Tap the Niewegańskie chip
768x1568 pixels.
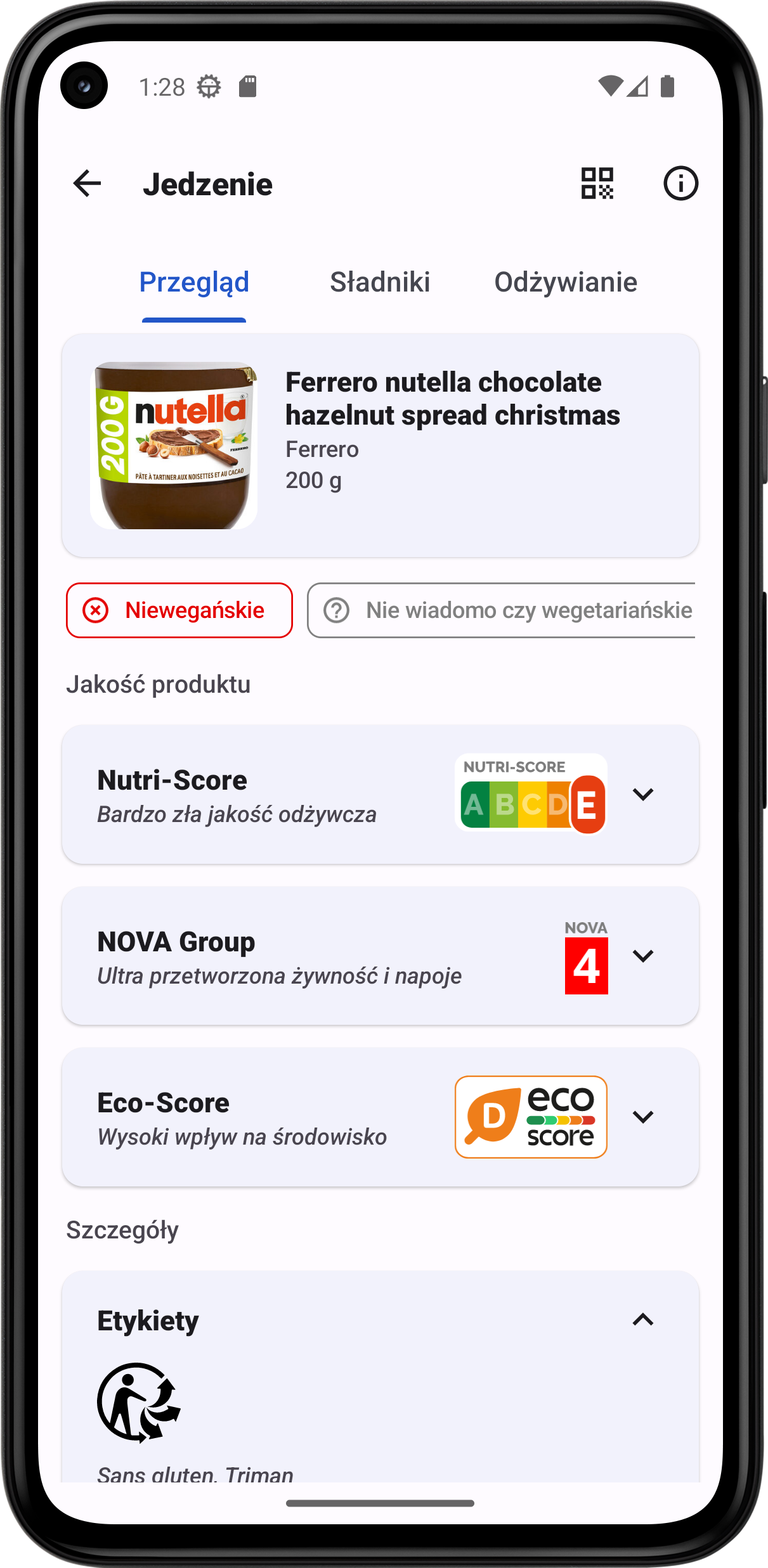tap(179, 610)
